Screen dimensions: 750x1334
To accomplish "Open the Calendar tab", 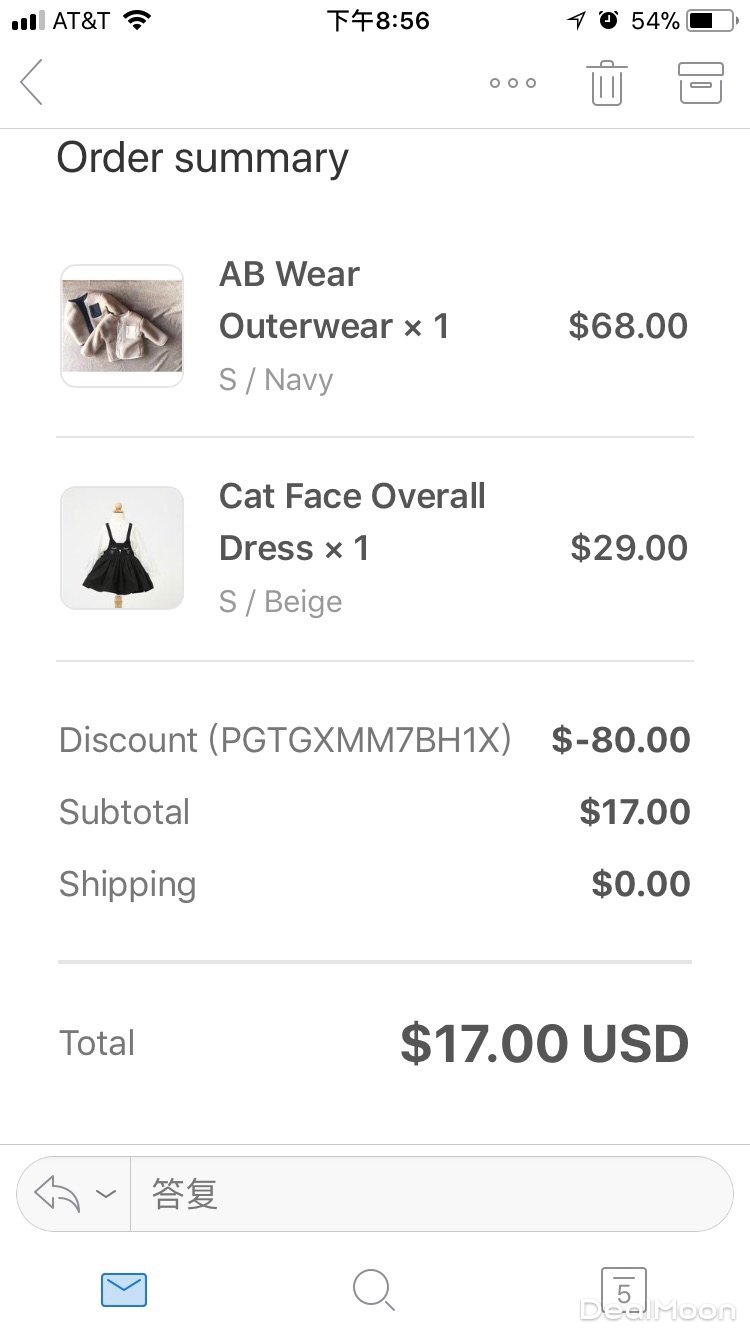I will 624,1290.
